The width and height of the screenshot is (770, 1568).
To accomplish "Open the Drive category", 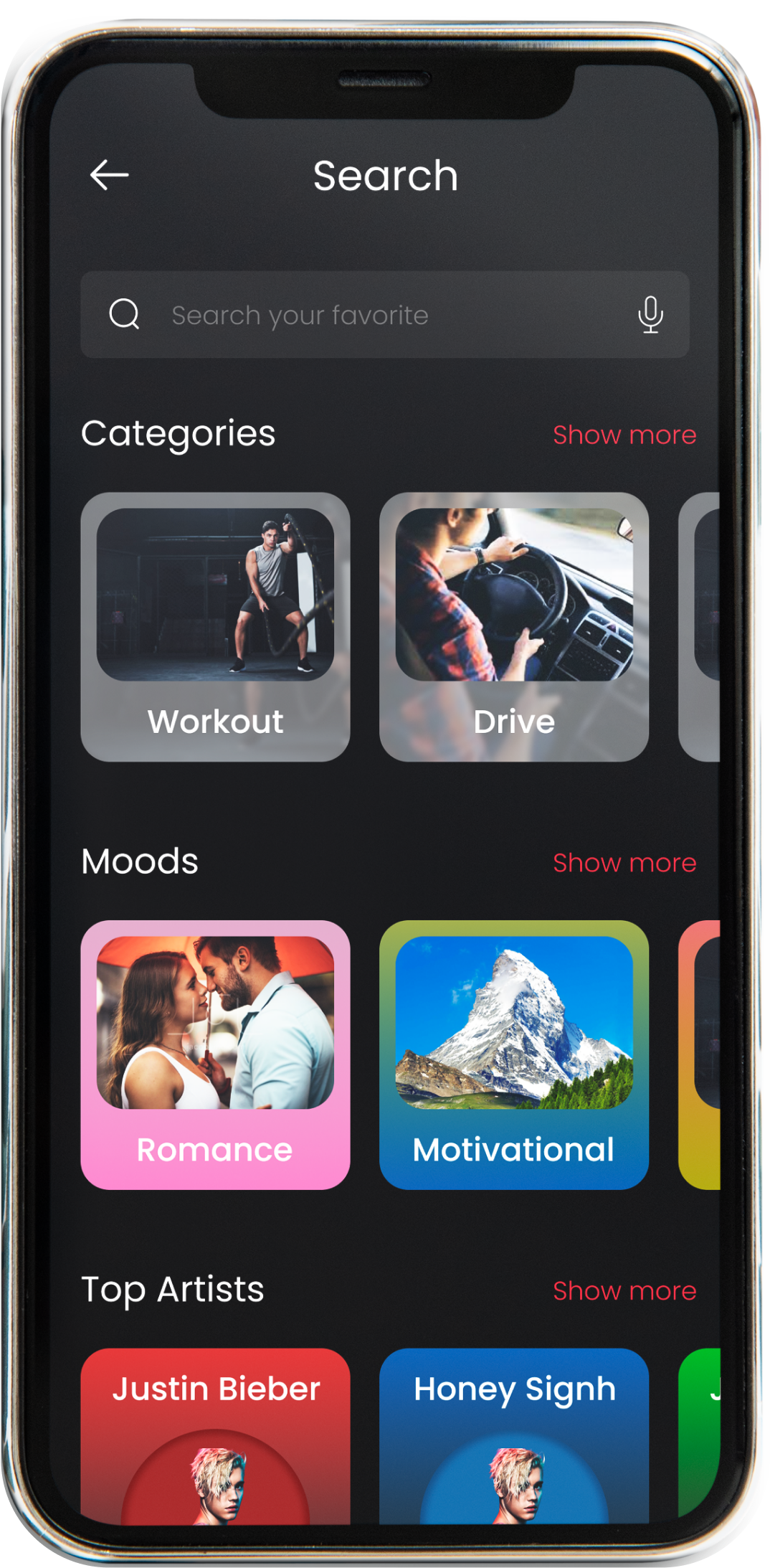I will 513,626.
